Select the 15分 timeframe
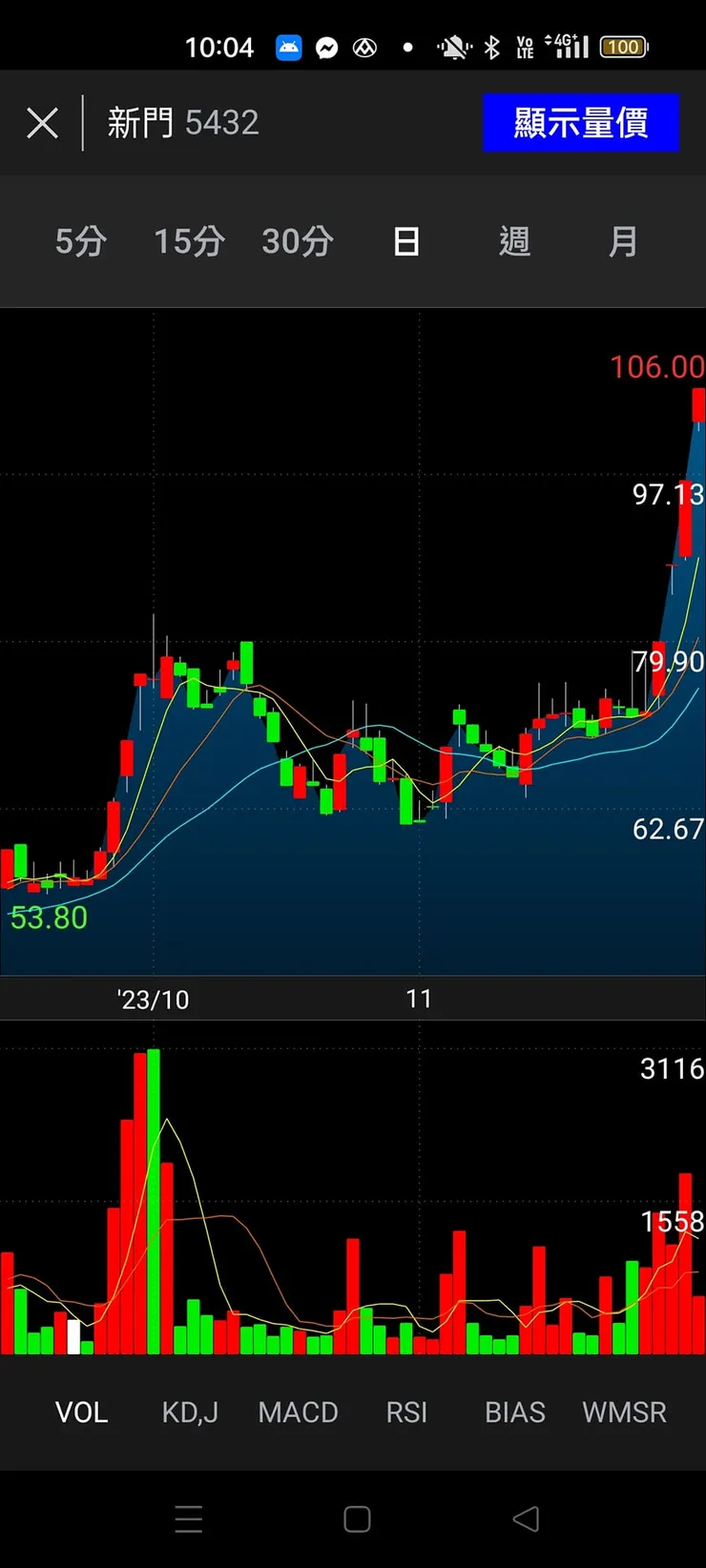This screenshot has width=706, height=1568. click(189, 241)
